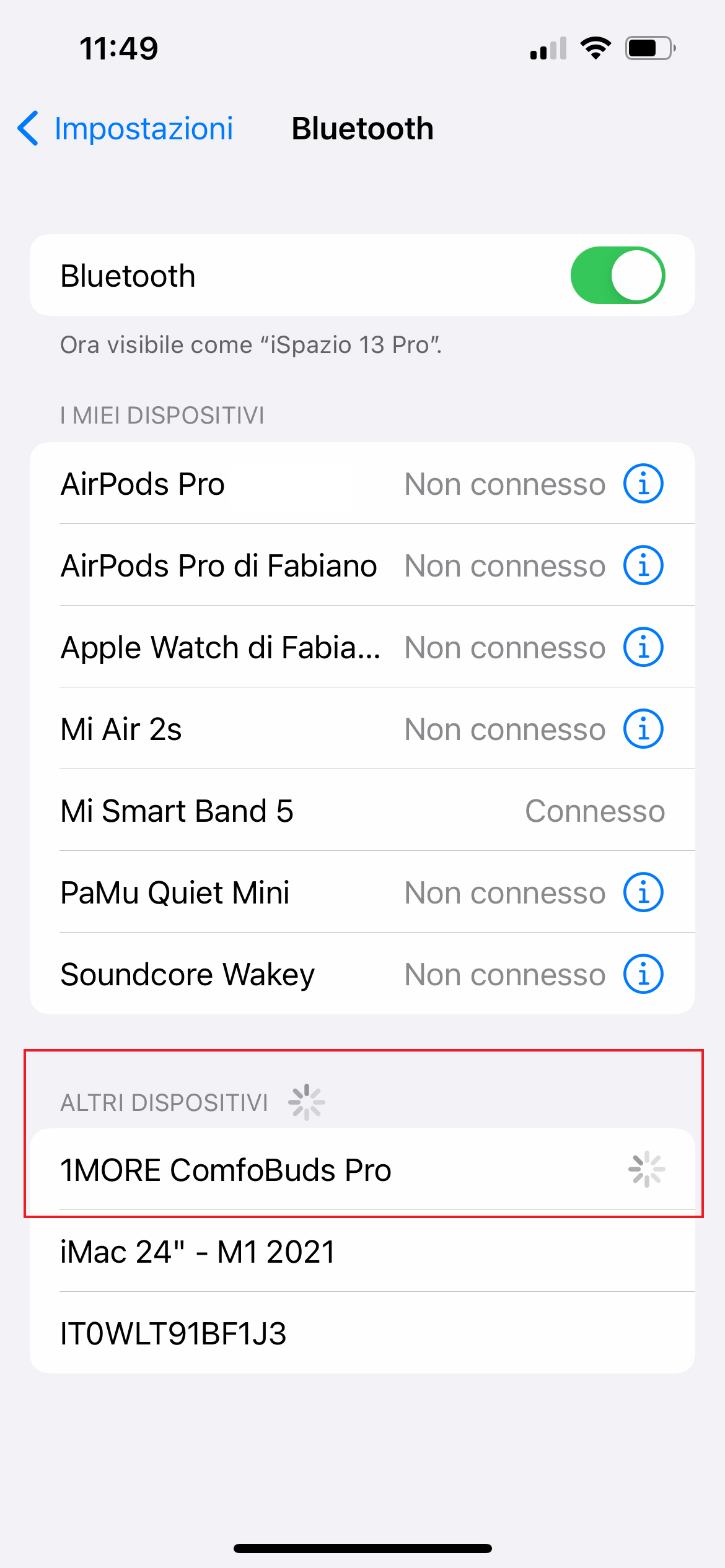The width and height of the screenshot is (725, 1568).
Task: Pair with iMac 24" - M1 2021
Action: [362, 1252]
